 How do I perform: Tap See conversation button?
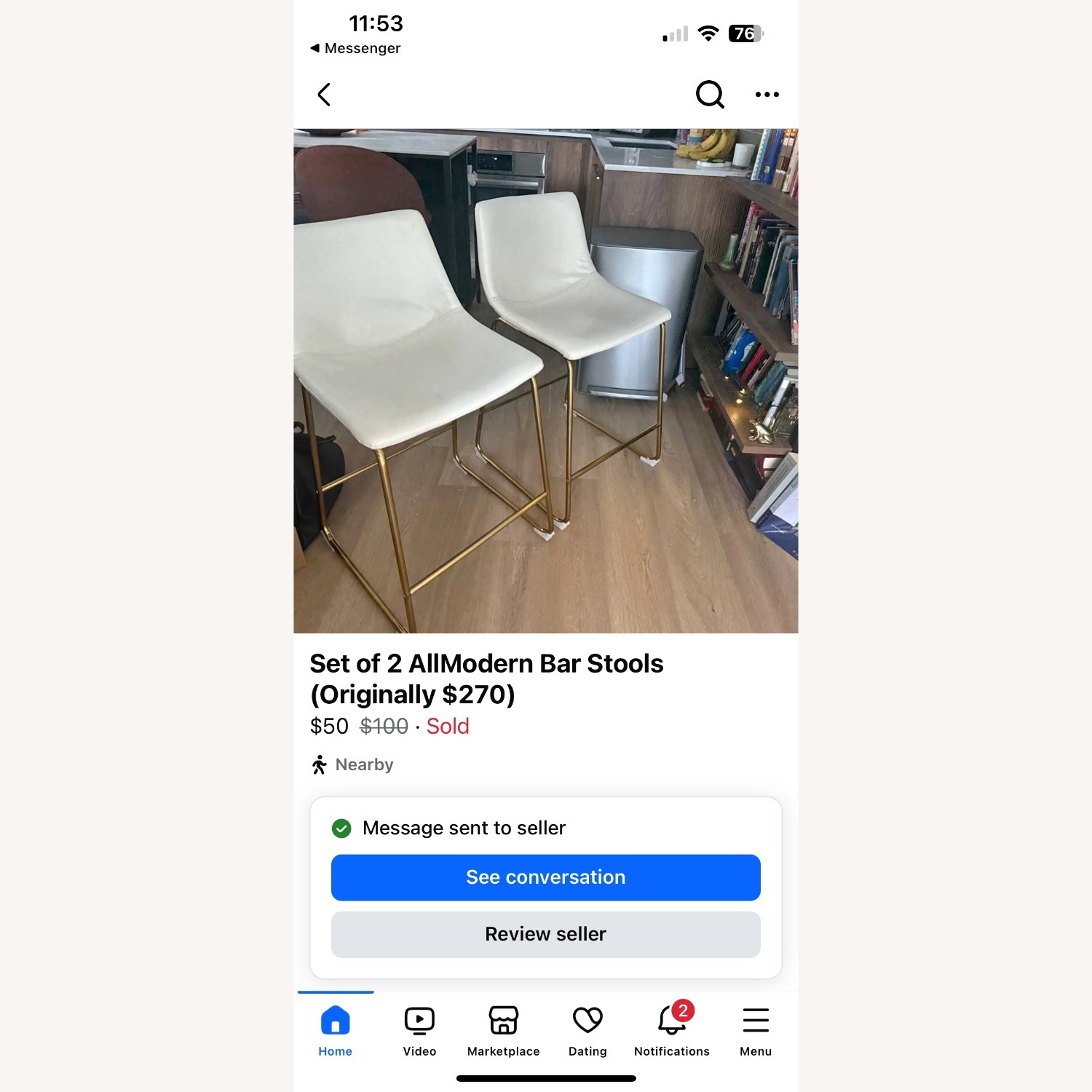click(x=545, y=877)
